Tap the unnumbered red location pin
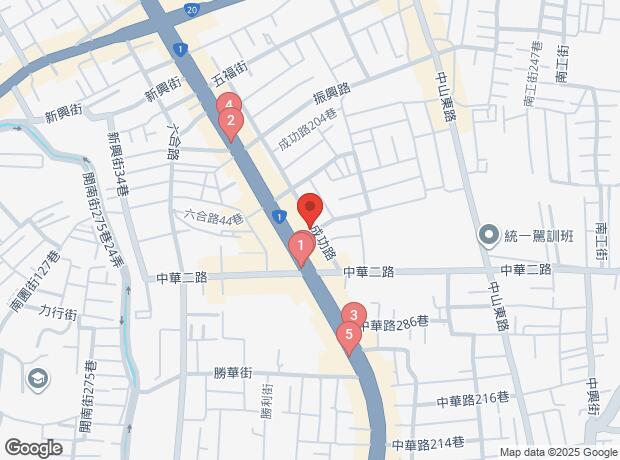 pos(309,208)
